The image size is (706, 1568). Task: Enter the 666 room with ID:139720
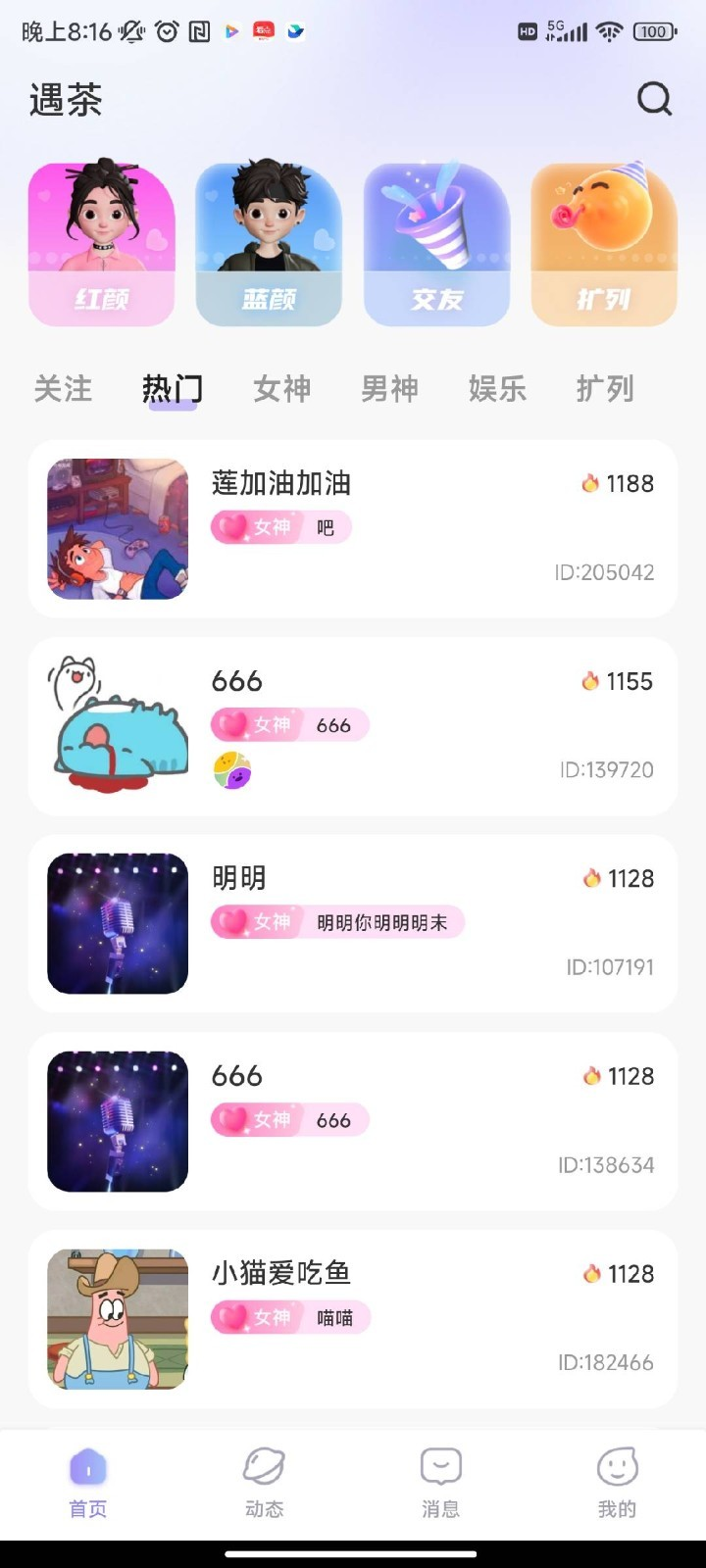(x=353, y=726)
